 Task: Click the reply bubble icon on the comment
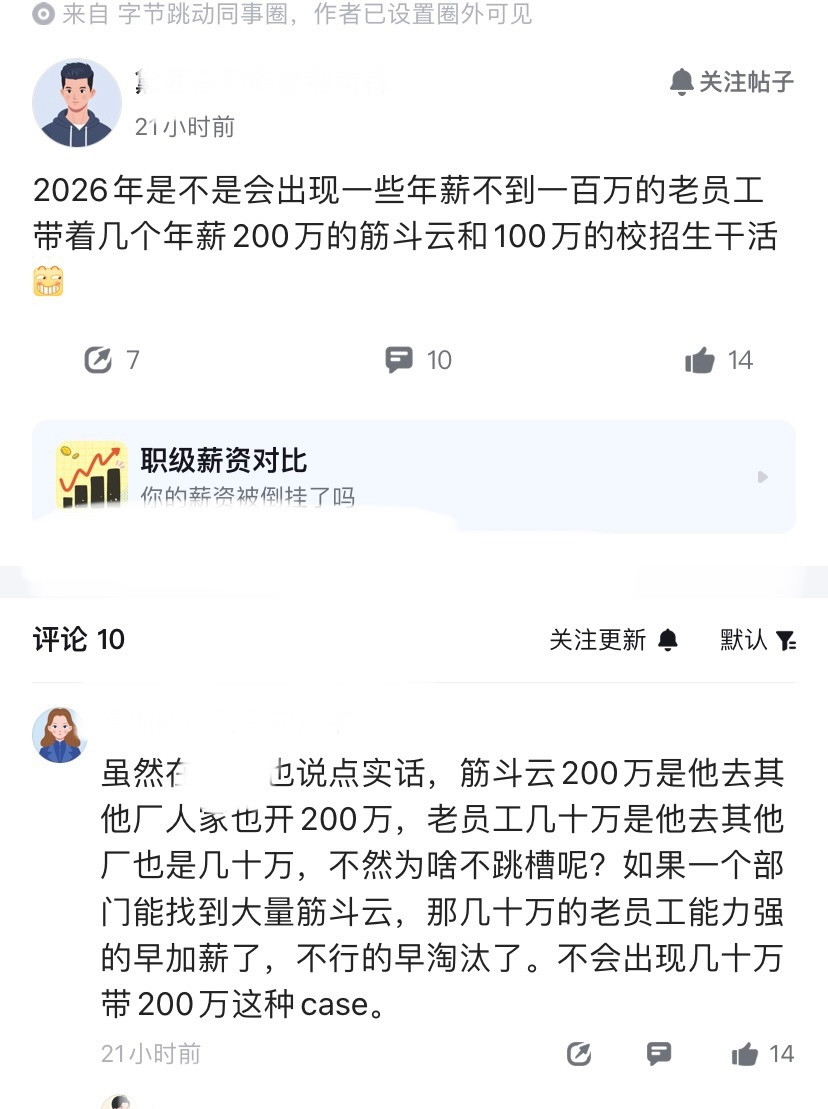point(658,1054)
